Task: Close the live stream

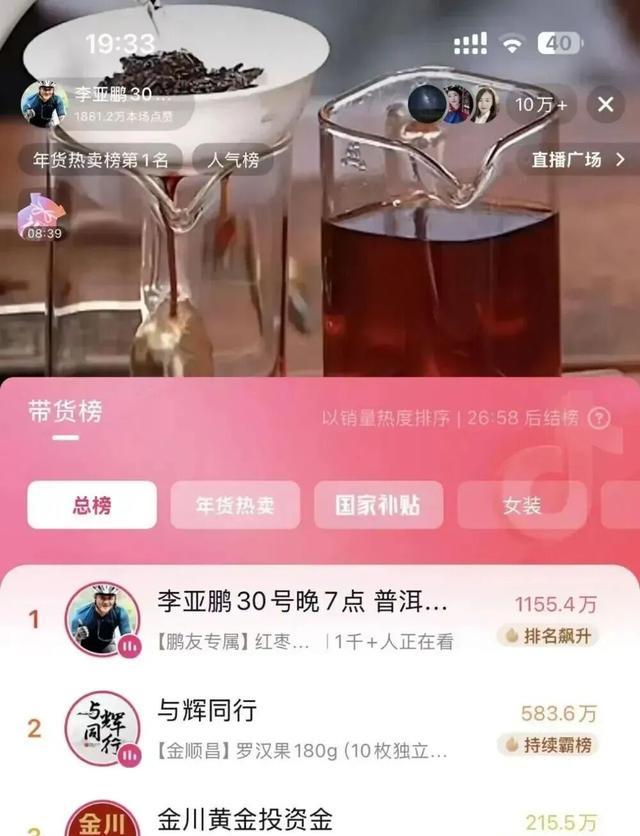Action: [605, 104]
